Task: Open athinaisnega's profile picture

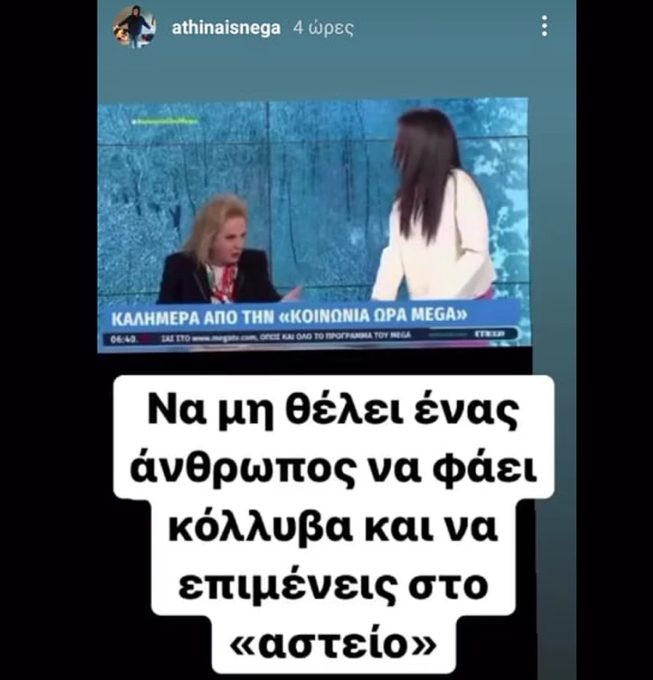Action: click(x=133, y=27)
